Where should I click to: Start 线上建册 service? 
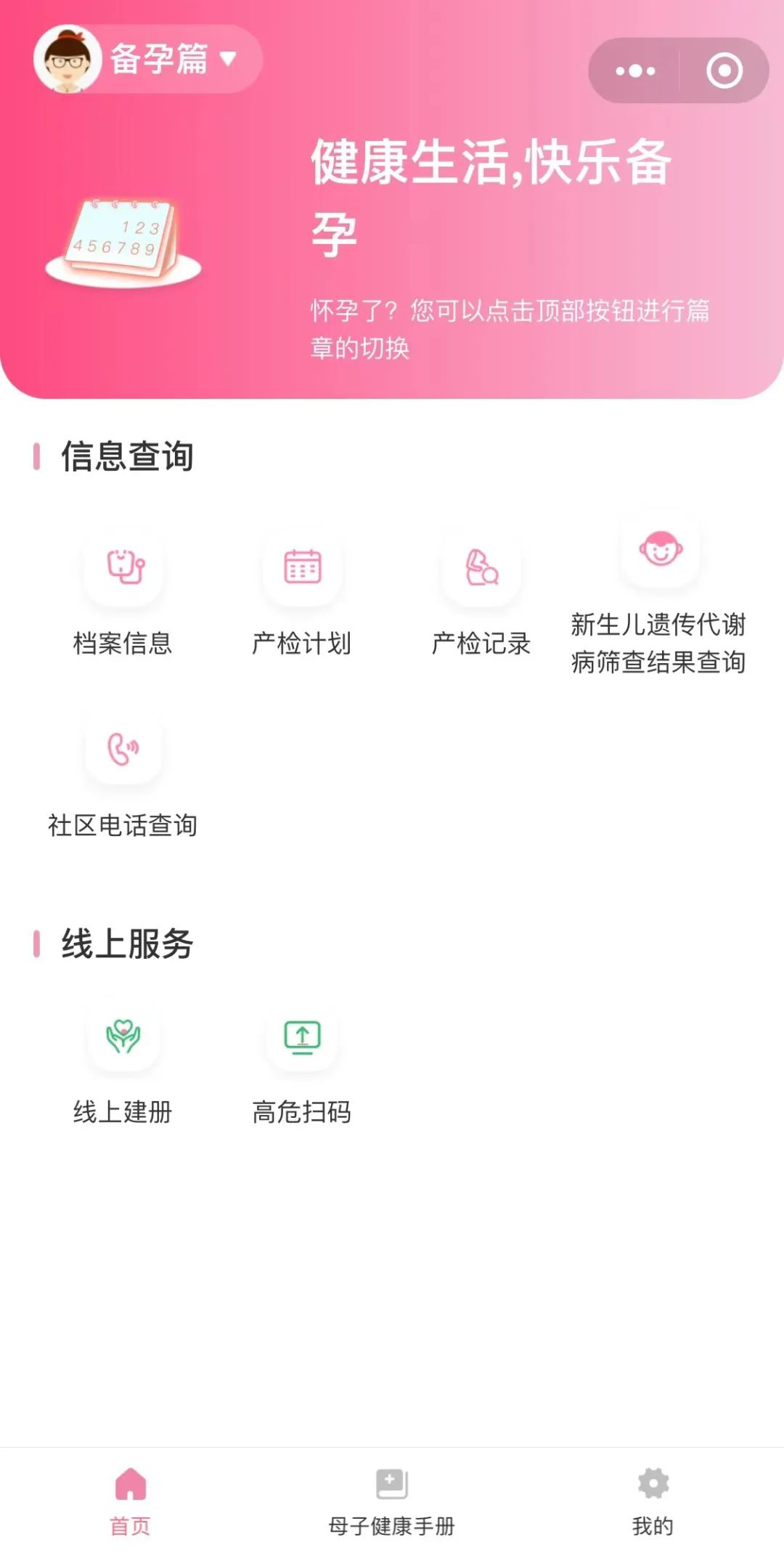[x=123, y=1063]
